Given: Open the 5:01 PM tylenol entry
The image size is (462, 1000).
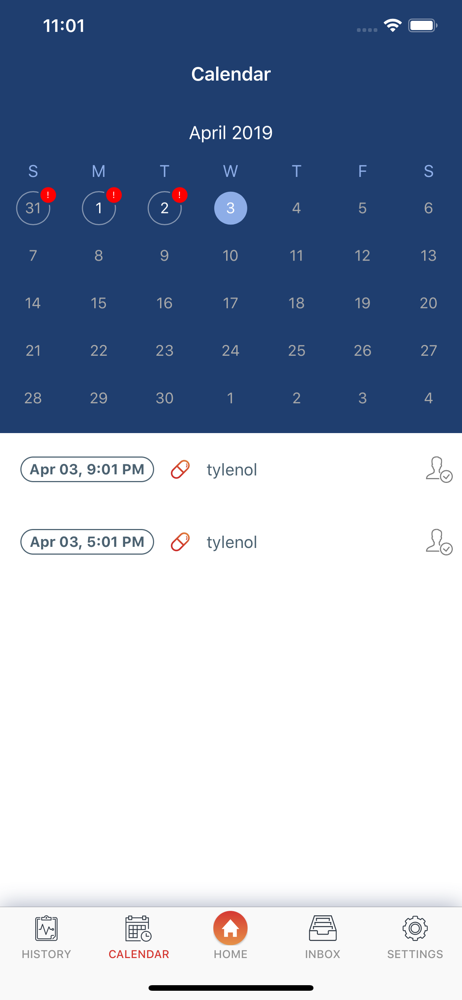Looking at the screenshot, I should (231, 543).
